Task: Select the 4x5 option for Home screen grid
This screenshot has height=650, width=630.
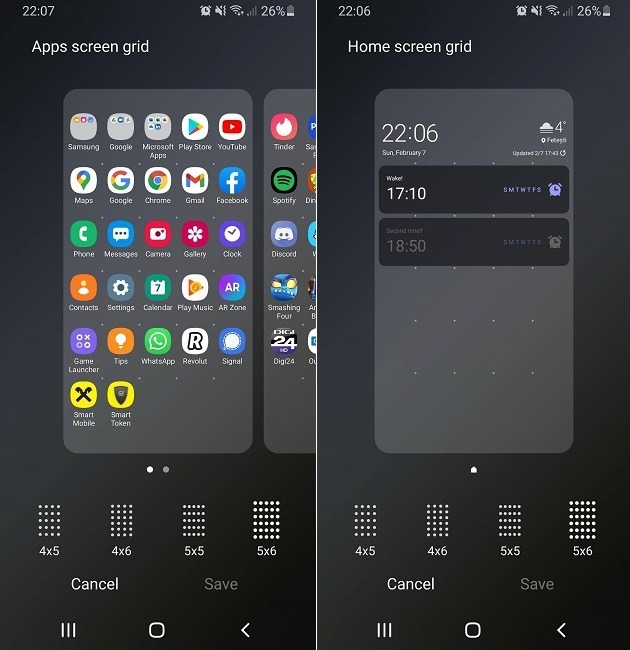Action: click(365, 528)
